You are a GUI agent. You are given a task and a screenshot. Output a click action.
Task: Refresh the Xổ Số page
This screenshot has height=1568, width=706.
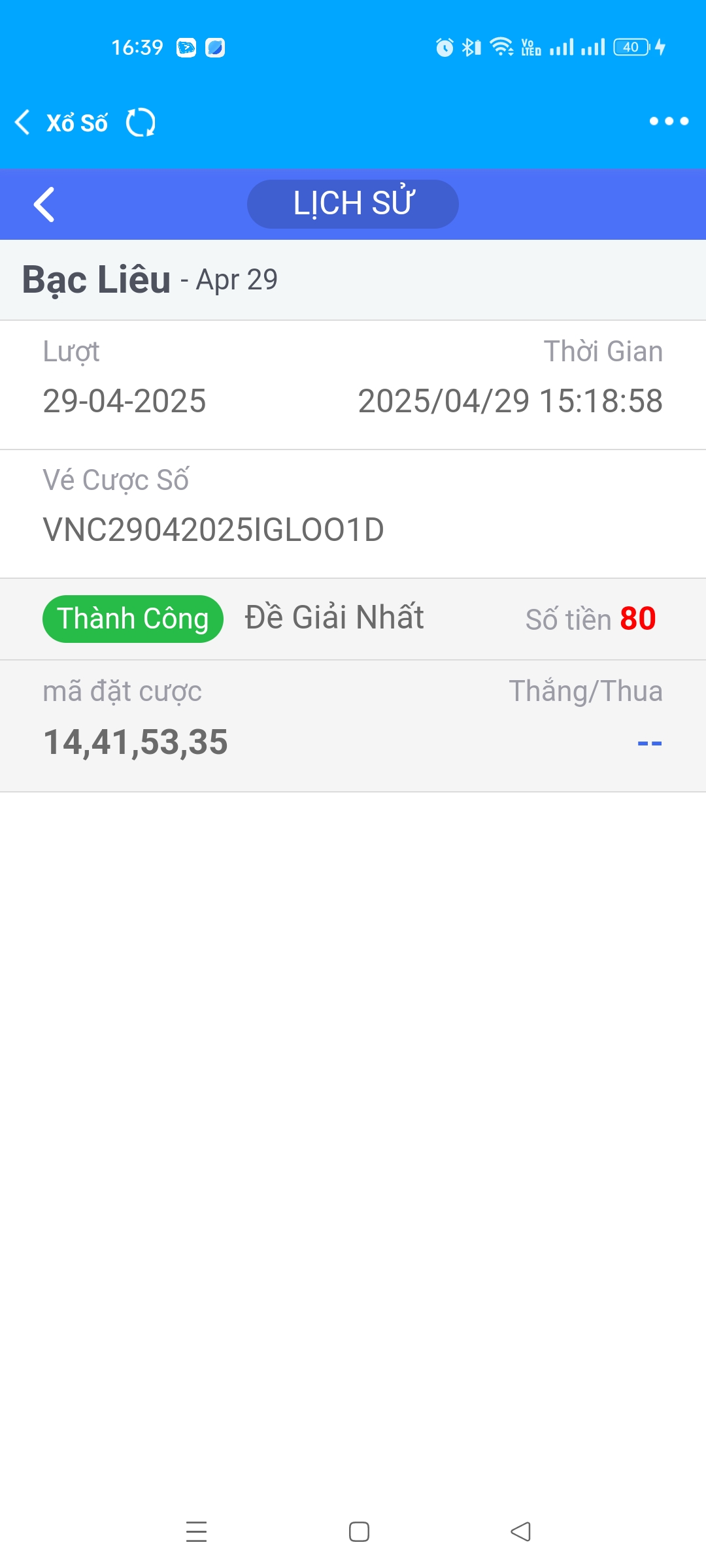141,122
